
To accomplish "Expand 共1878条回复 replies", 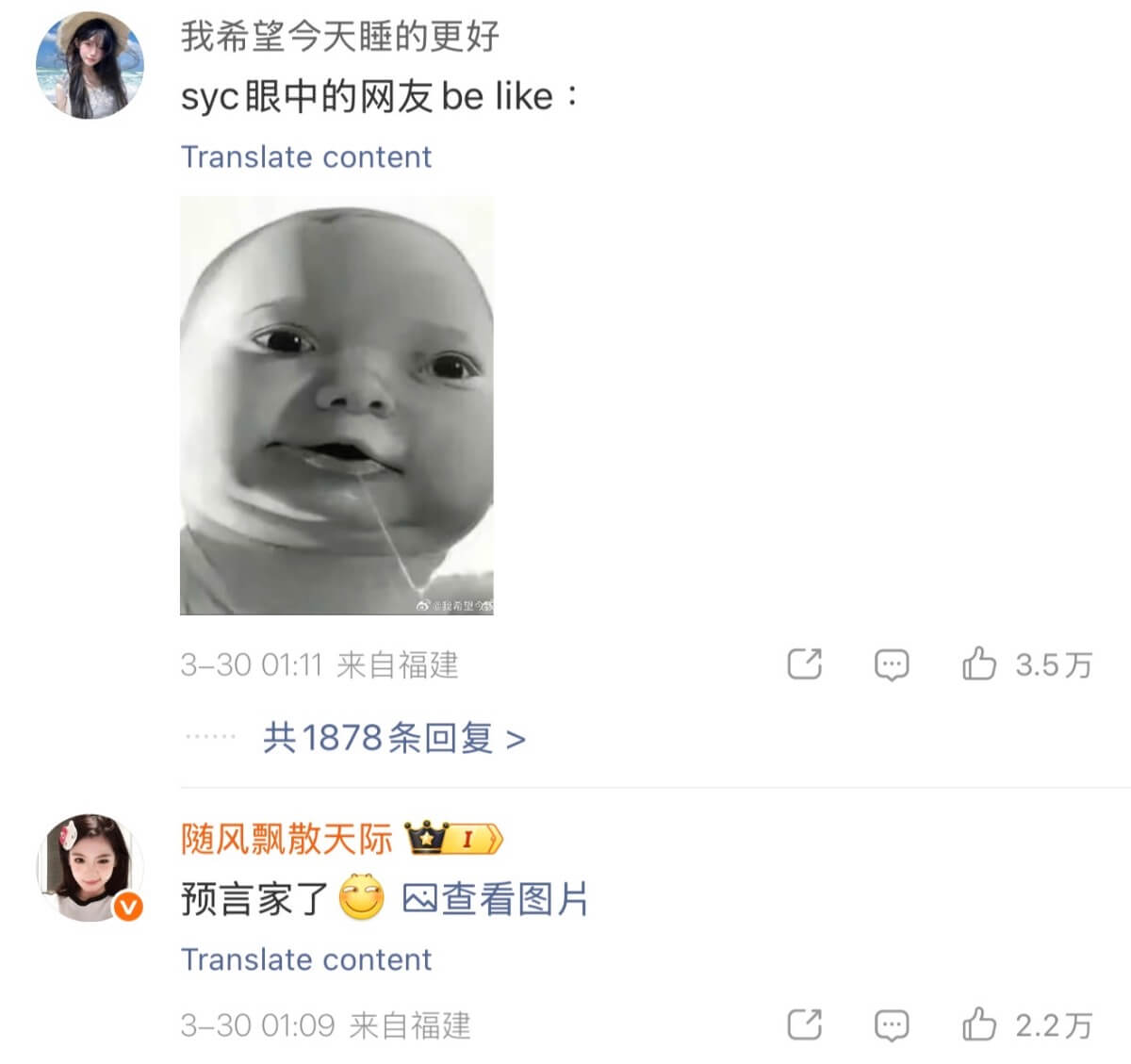I will 394,738.
